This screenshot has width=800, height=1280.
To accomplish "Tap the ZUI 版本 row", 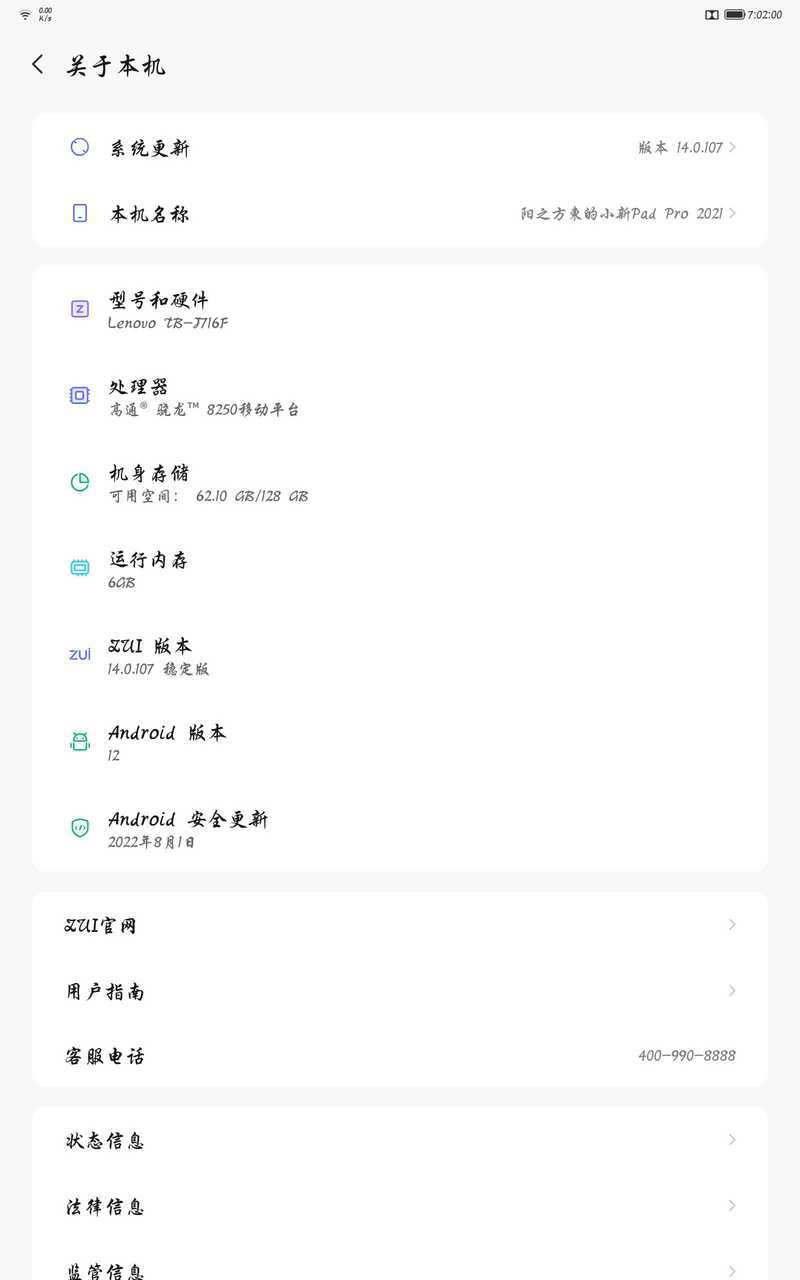I will point(400,655).
